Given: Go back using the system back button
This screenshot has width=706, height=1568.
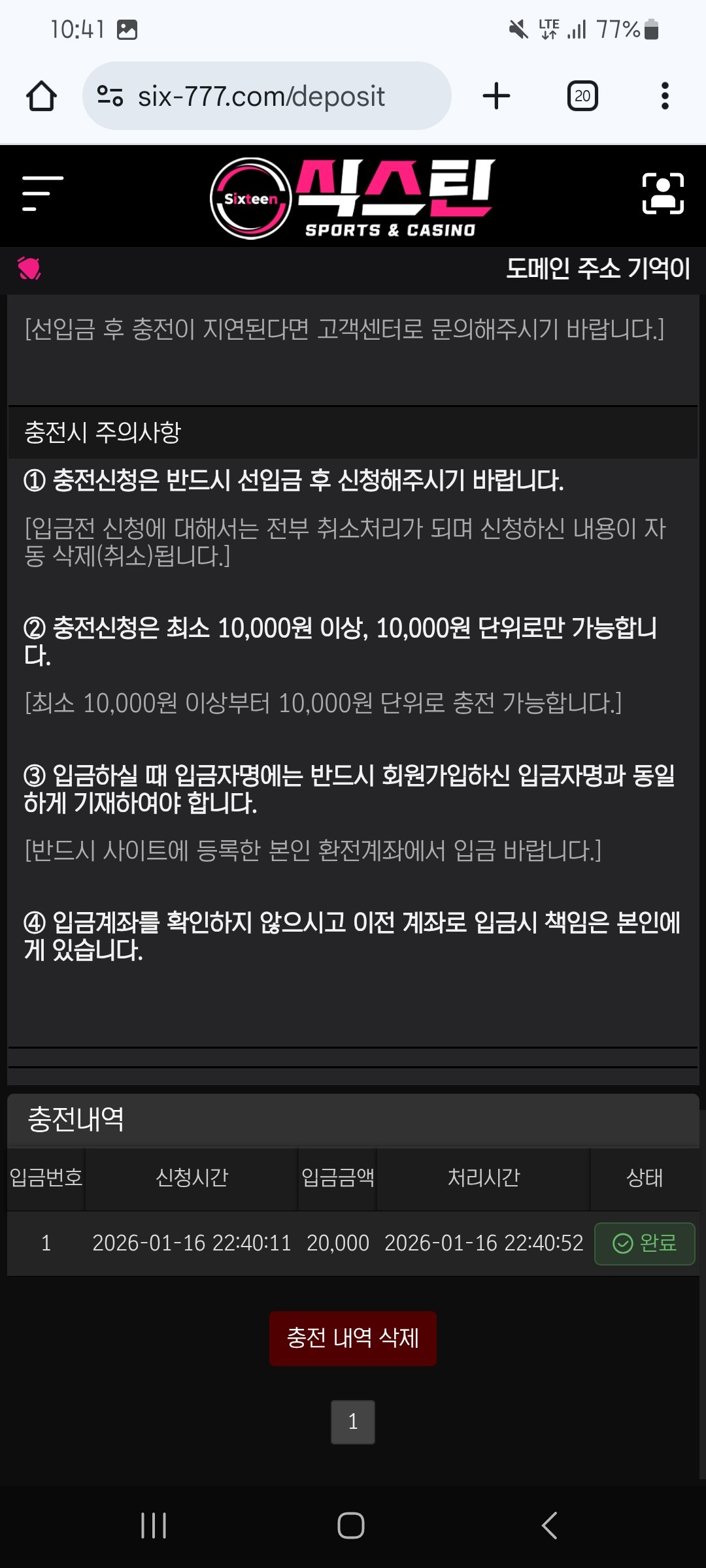Looking at the screenshot, I should [549, 1526].
